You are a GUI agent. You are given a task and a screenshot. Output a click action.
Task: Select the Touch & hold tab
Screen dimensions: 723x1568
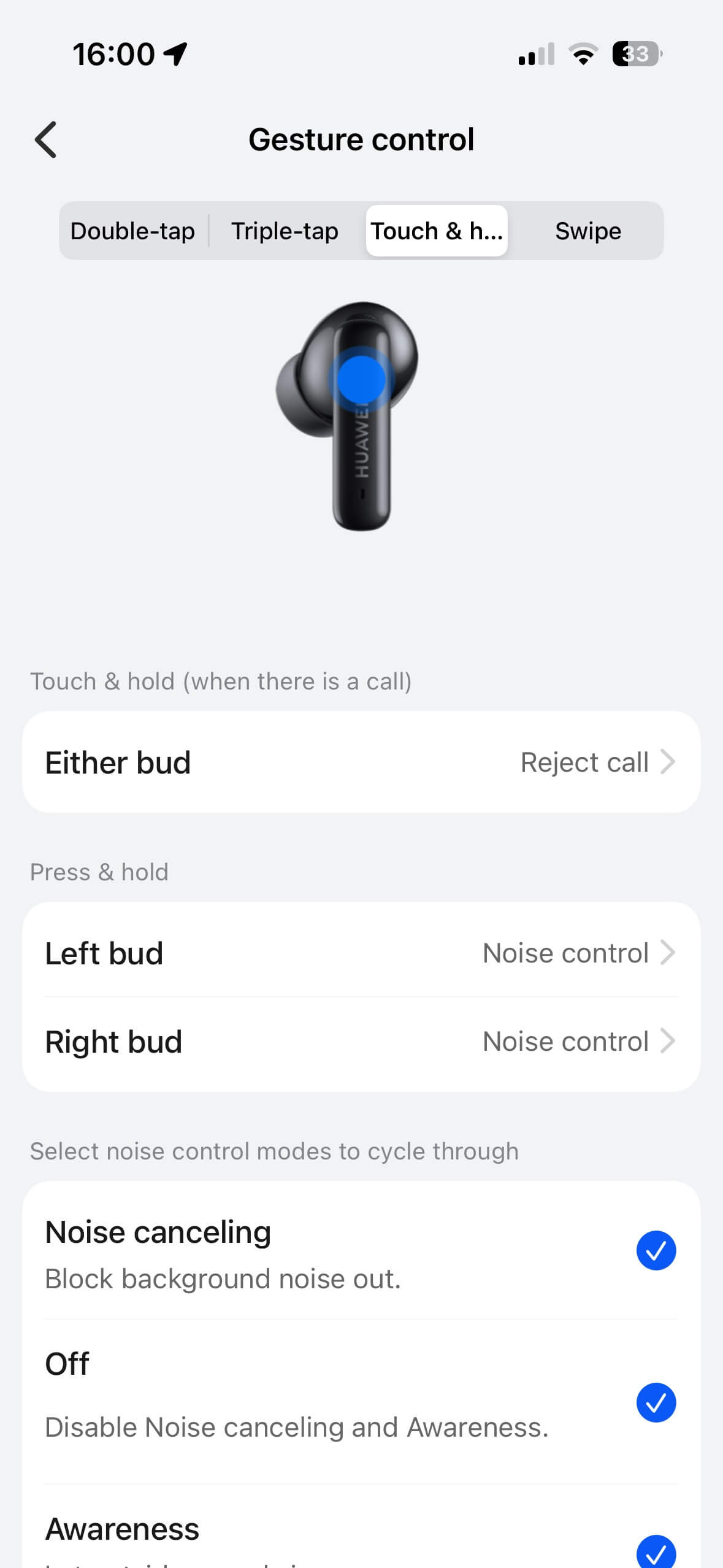(x=436, y=231)
